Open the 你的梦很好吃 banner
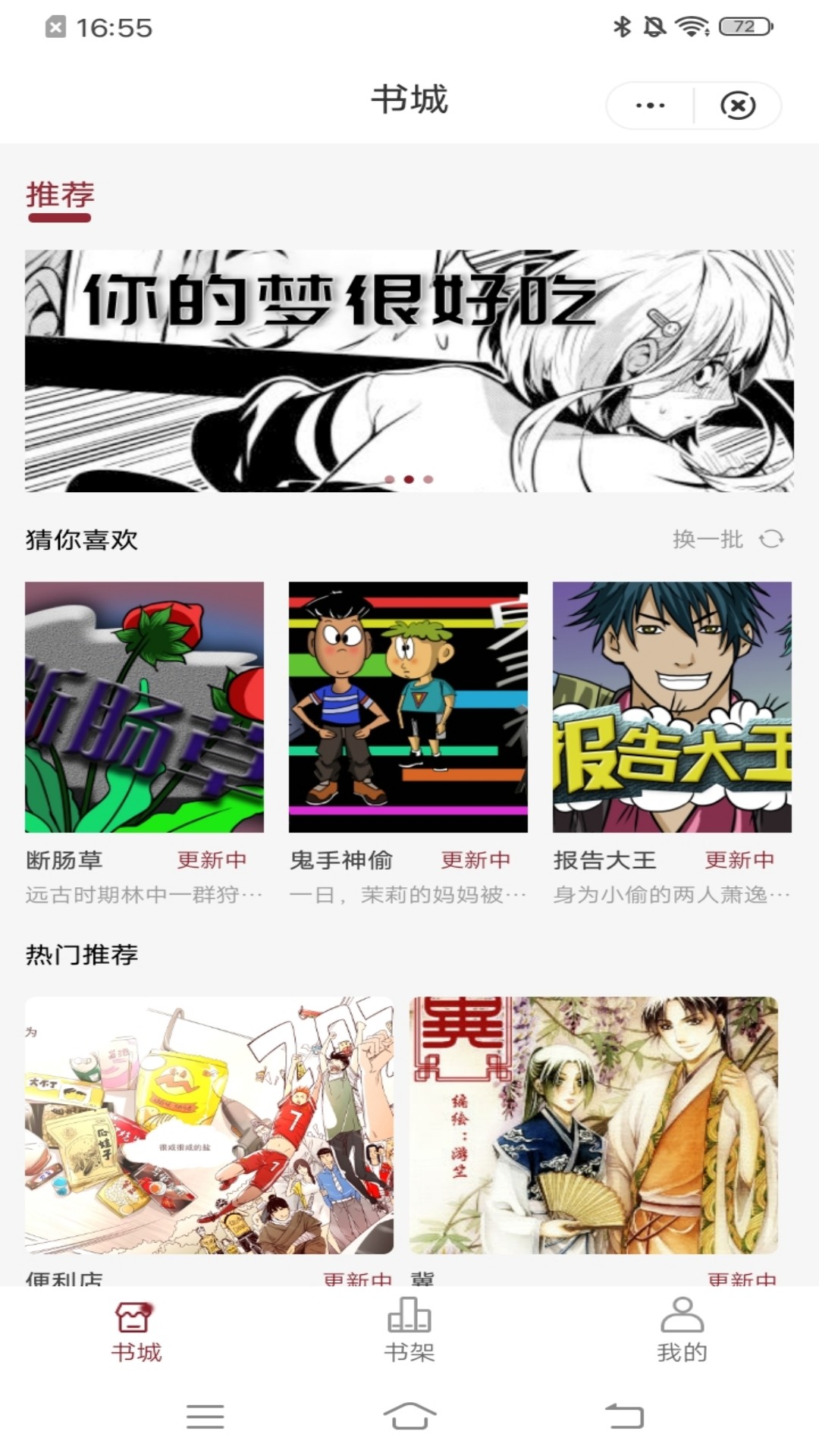819x1456 pixels. click(x=409, y=371)
